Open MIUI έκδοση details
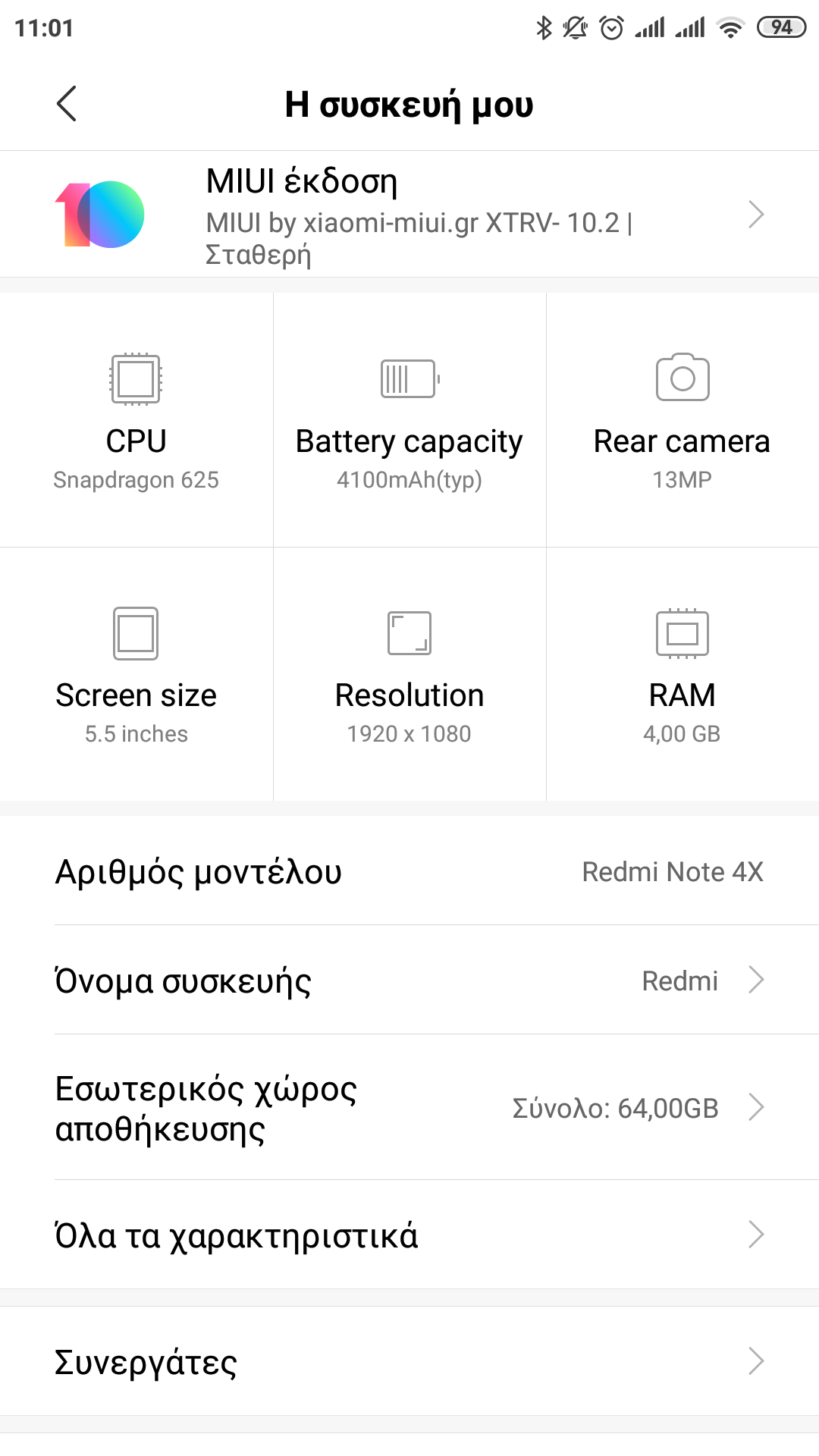 click(x=409, y=215)
